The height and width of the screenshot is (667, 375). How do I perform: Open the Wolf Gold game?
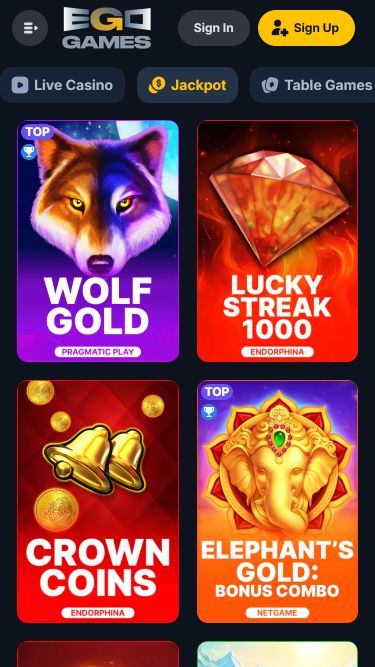[x=98, y=241]
